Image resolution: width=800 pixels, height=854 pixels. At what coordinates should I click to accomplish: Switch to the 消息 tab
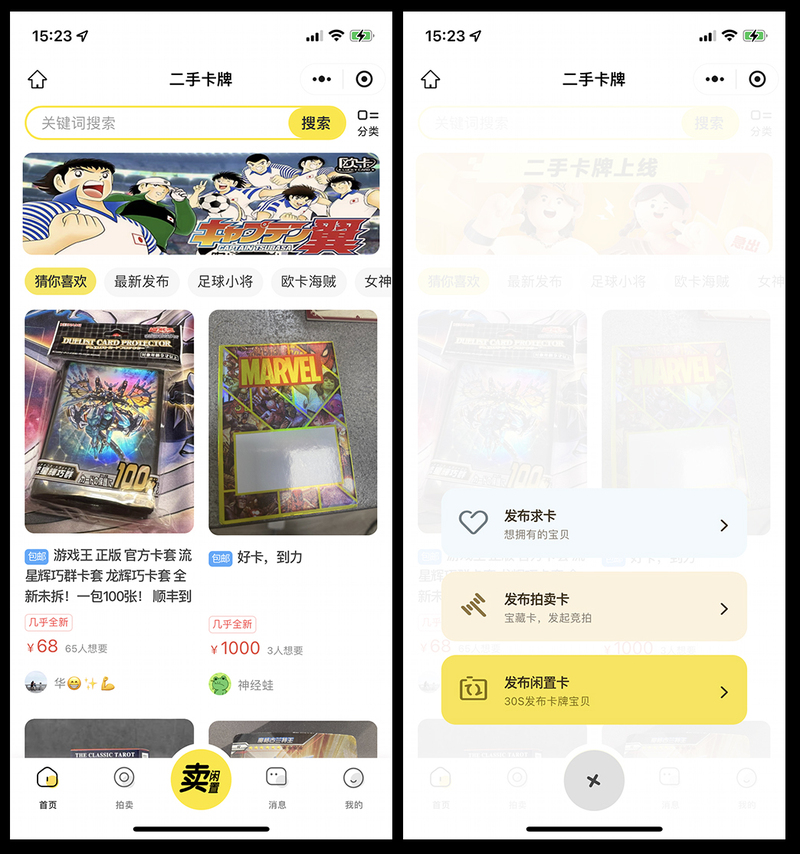(277, 786)
